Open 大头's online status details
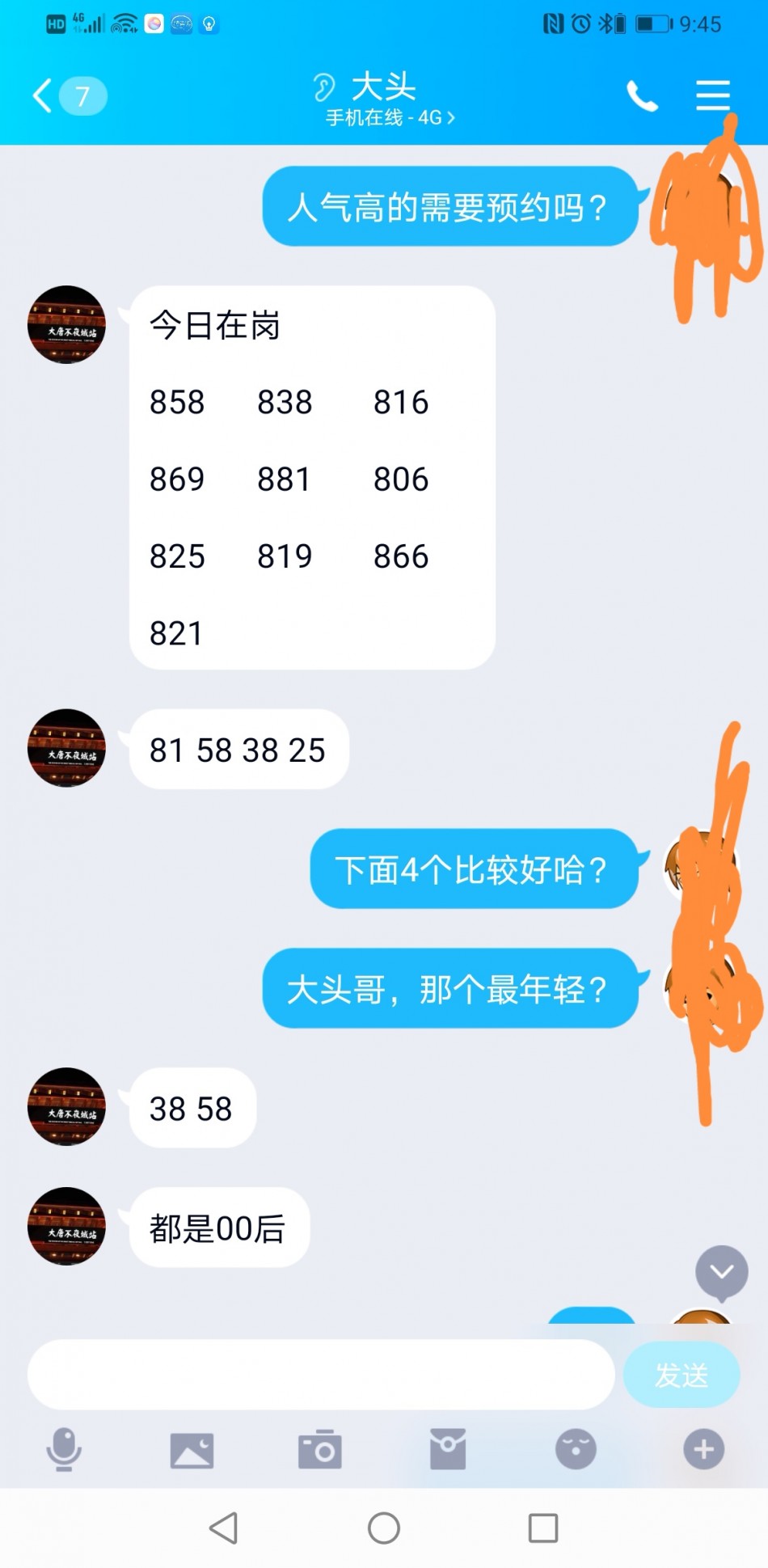 pos(390,118)
